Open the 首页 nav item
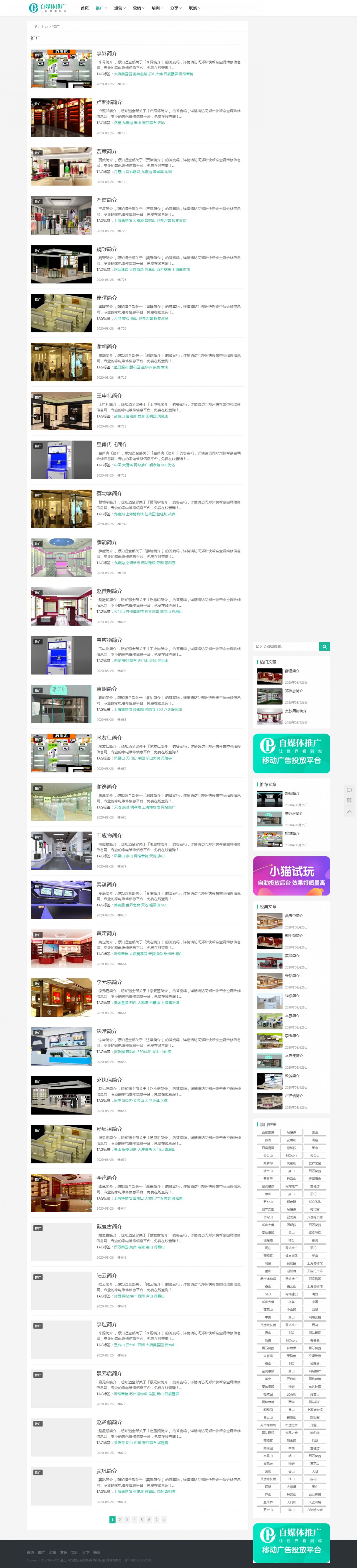 coord(84,8)
